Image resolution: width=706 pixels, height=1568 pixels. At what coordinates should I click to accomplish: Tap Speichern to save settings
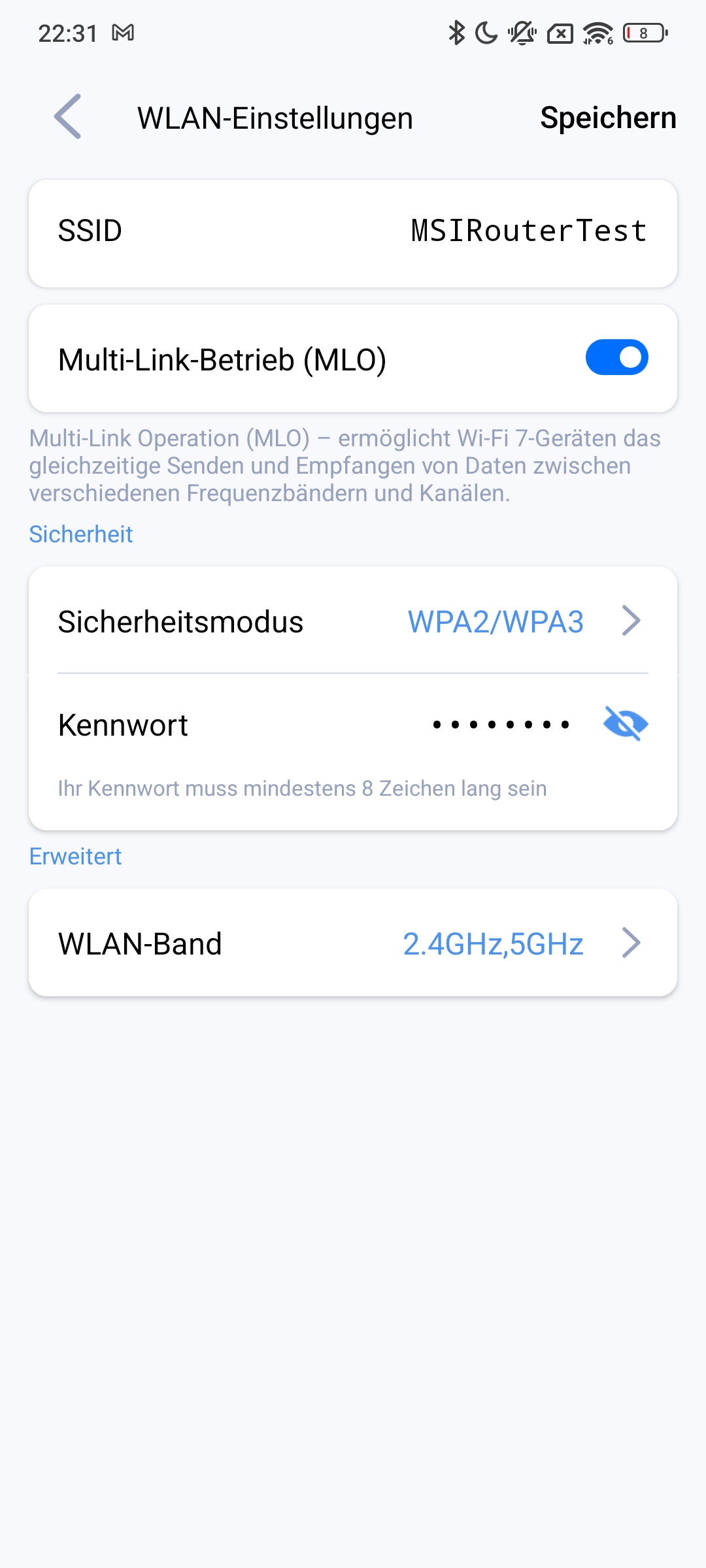[608, 118]
